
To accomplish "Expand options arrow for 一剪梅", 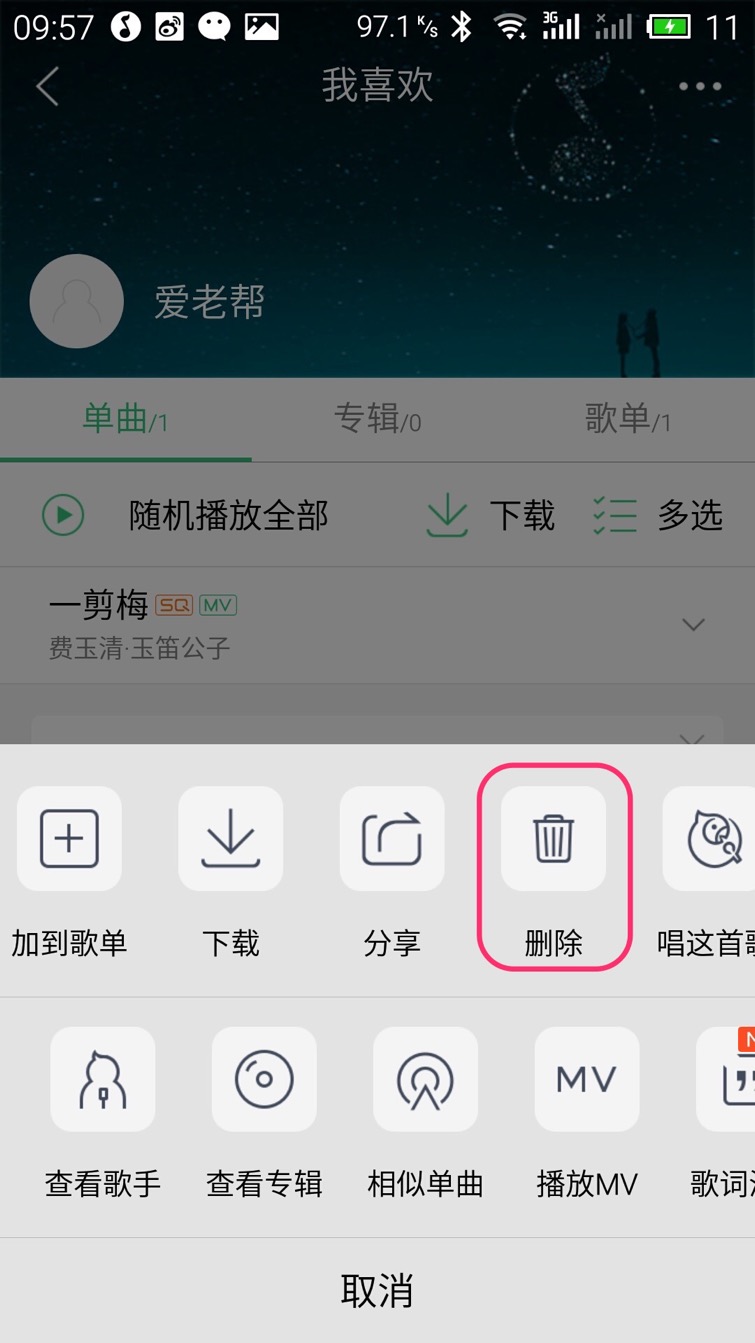I will pyautogui.click(x=693, y=625).
